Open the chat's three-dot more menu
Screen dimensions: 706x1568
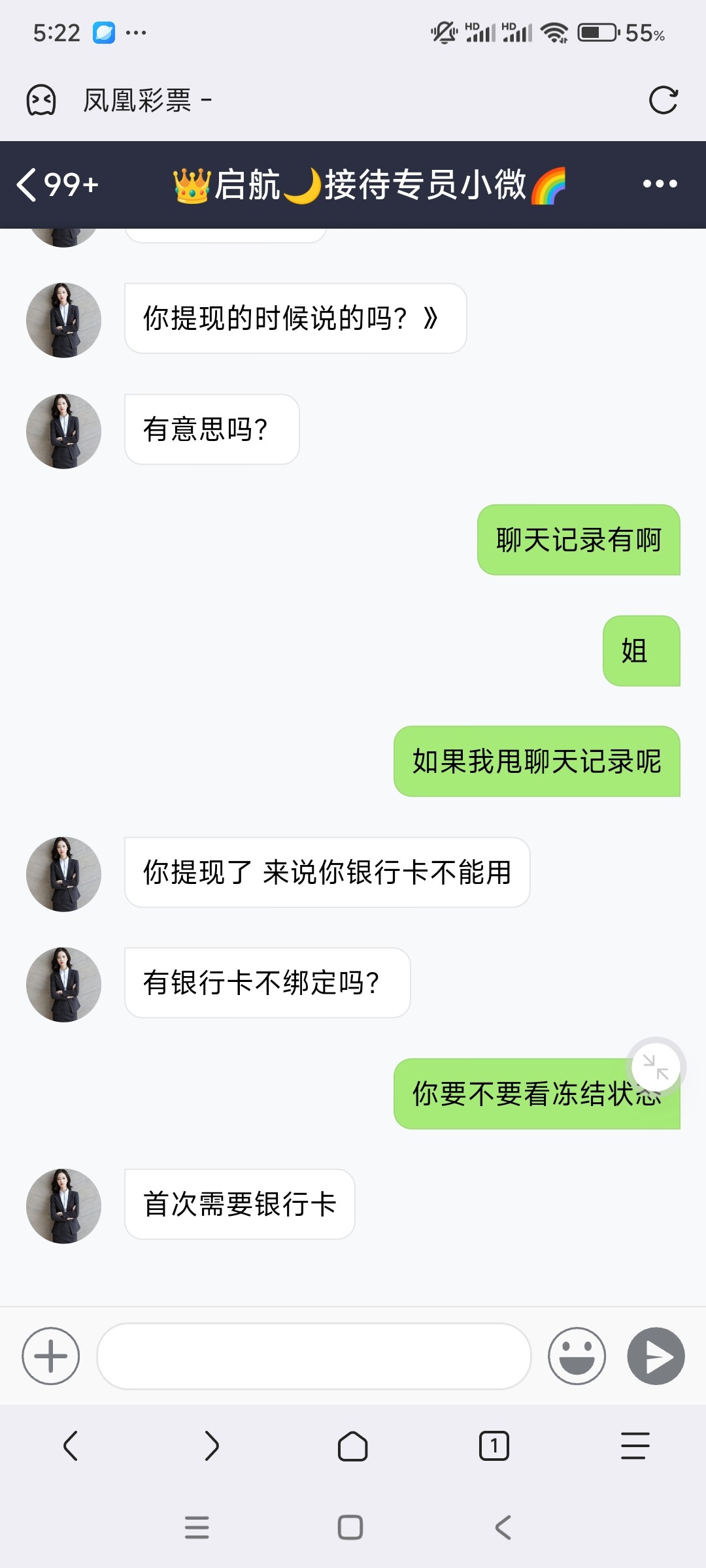660,184
